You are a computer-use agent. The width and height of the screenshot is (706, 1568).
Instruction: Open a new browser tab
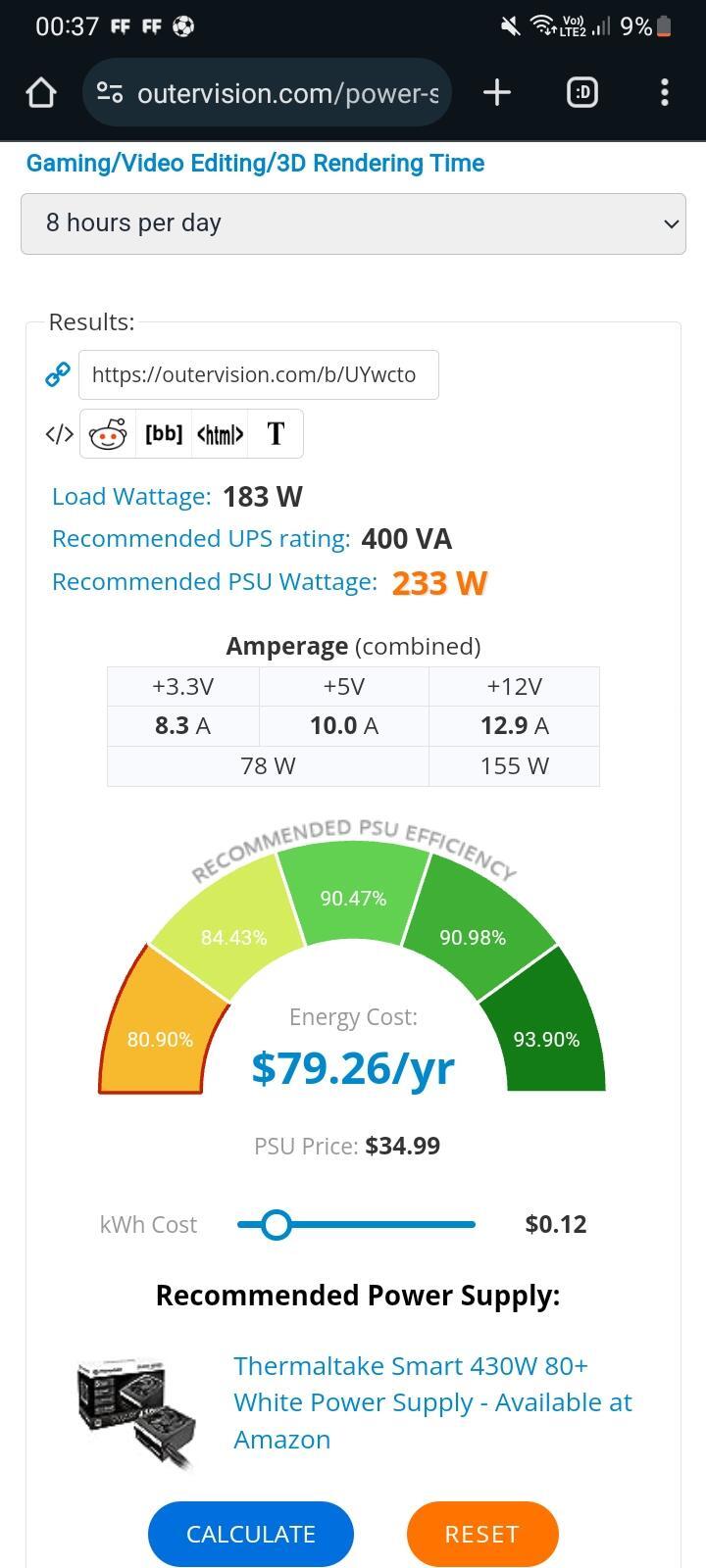click(x=497, y=93)
